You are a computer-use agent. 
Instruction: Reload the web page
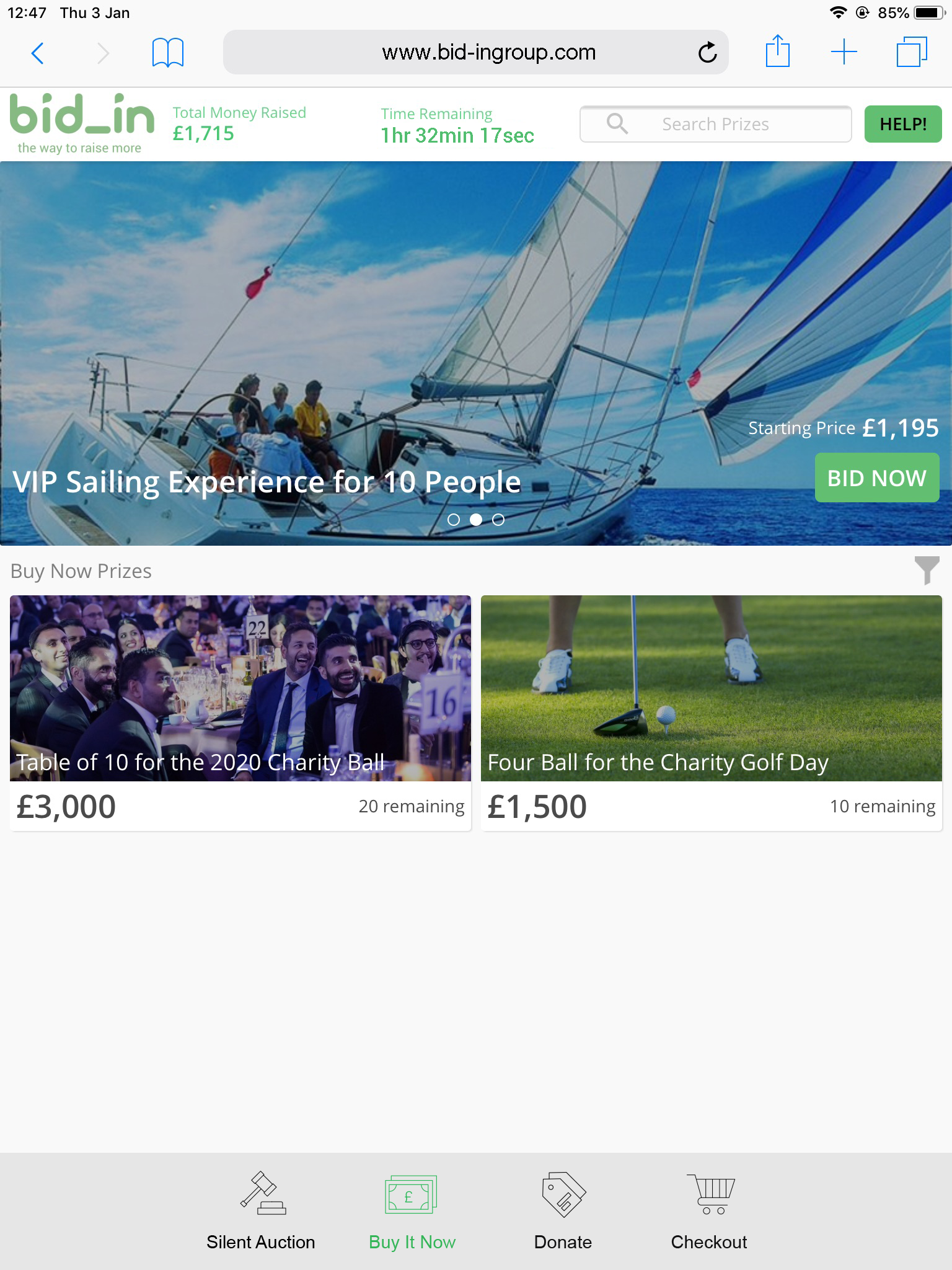coord(707,53)
